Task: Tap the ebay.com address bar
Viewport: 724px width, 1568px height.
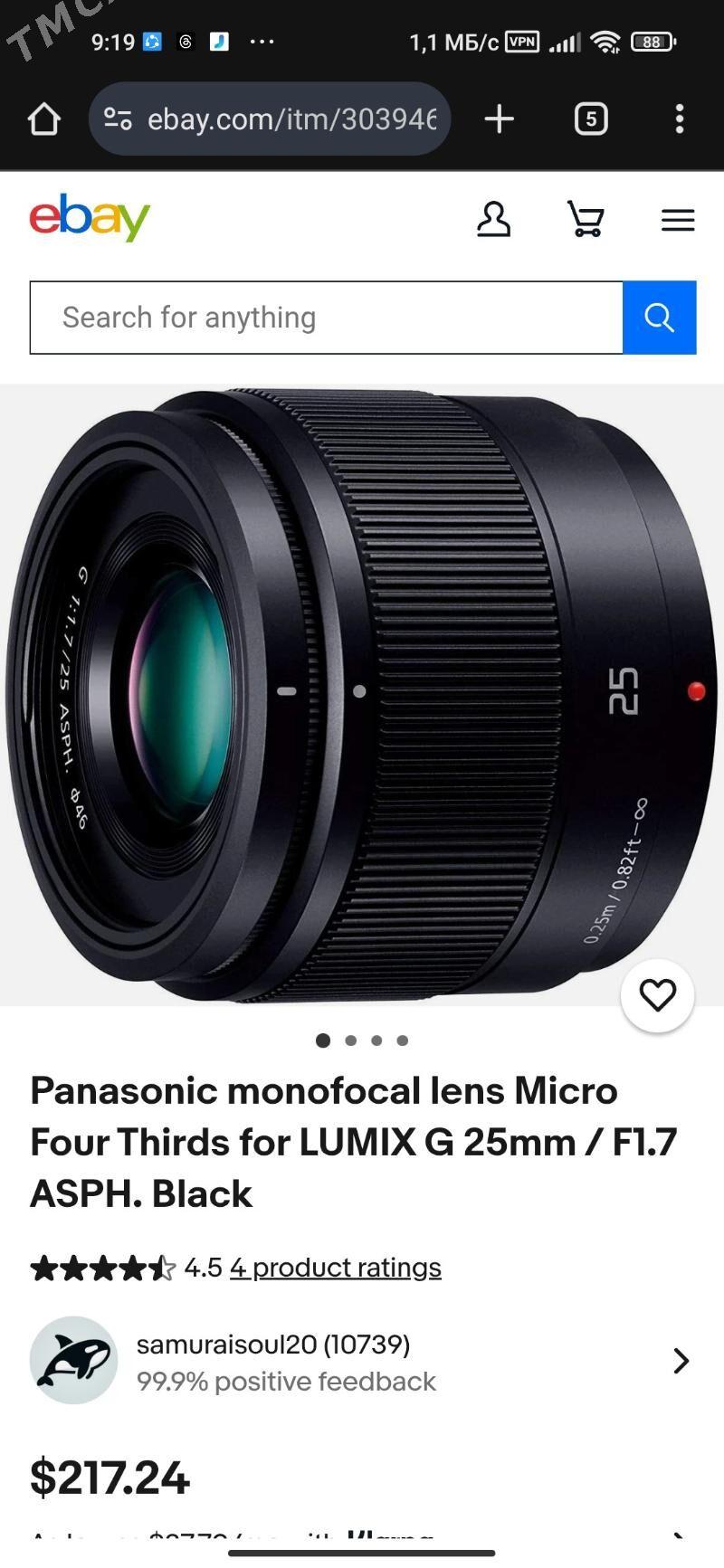Action: pyautogui.click(x=291, y=119)
